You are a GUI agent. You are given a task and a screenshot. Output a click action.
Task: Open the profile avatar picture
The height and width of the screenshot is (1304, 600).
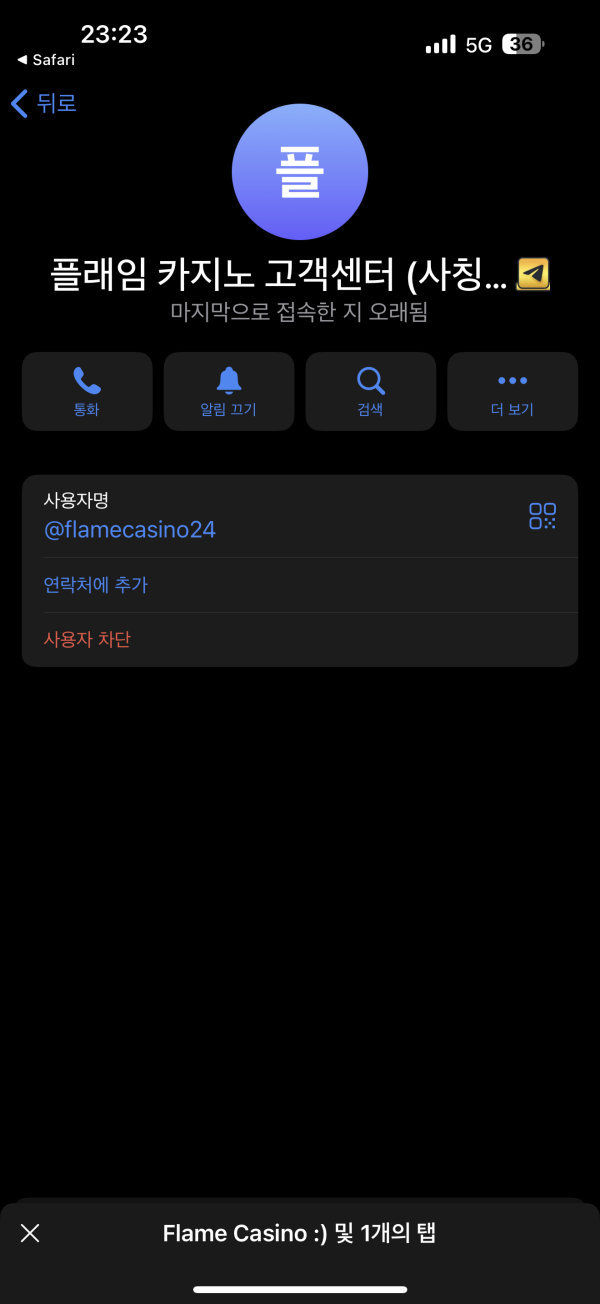pos(300,172)
